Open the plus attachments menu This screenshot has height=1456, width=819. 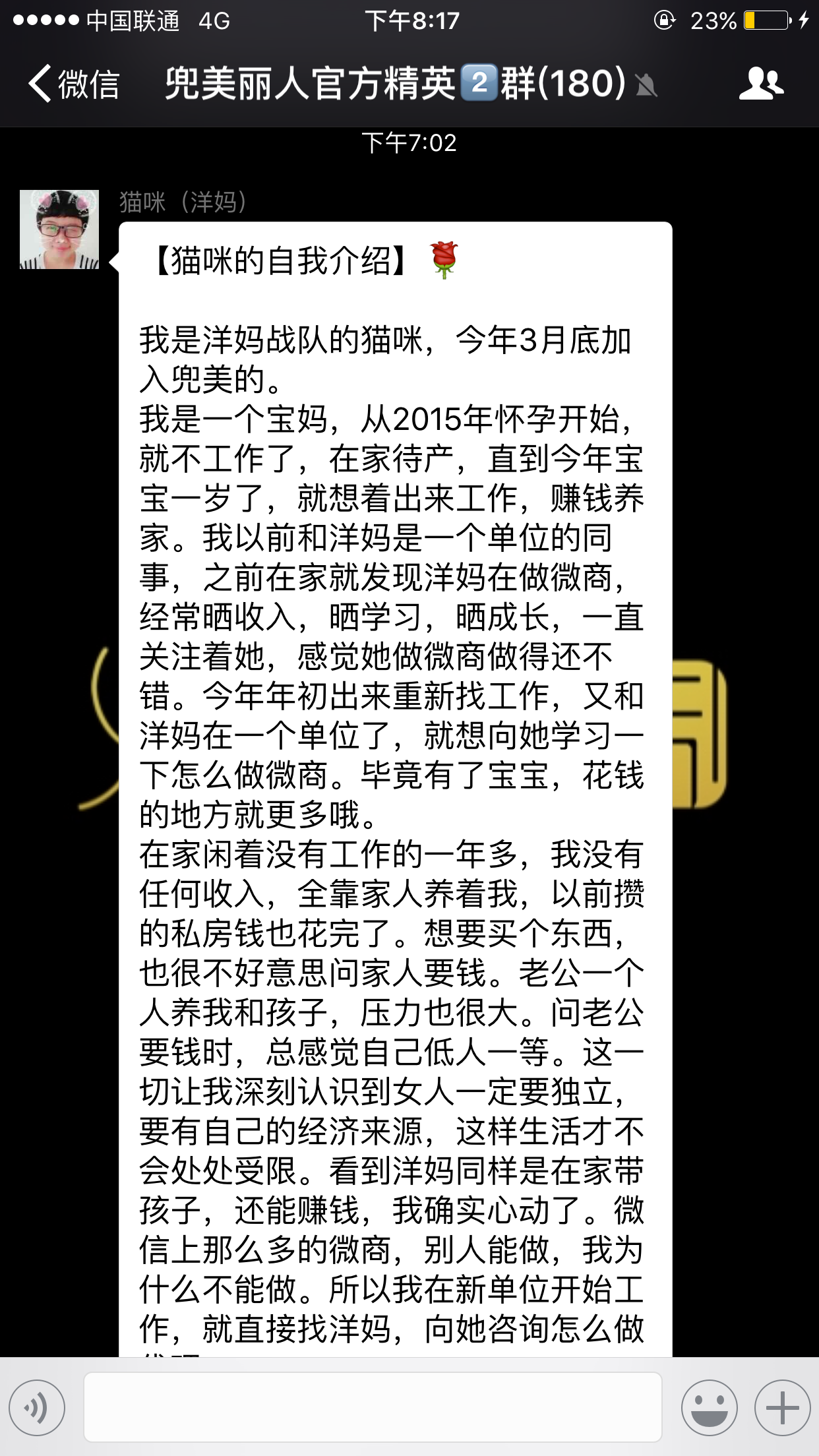point(782,1407)
